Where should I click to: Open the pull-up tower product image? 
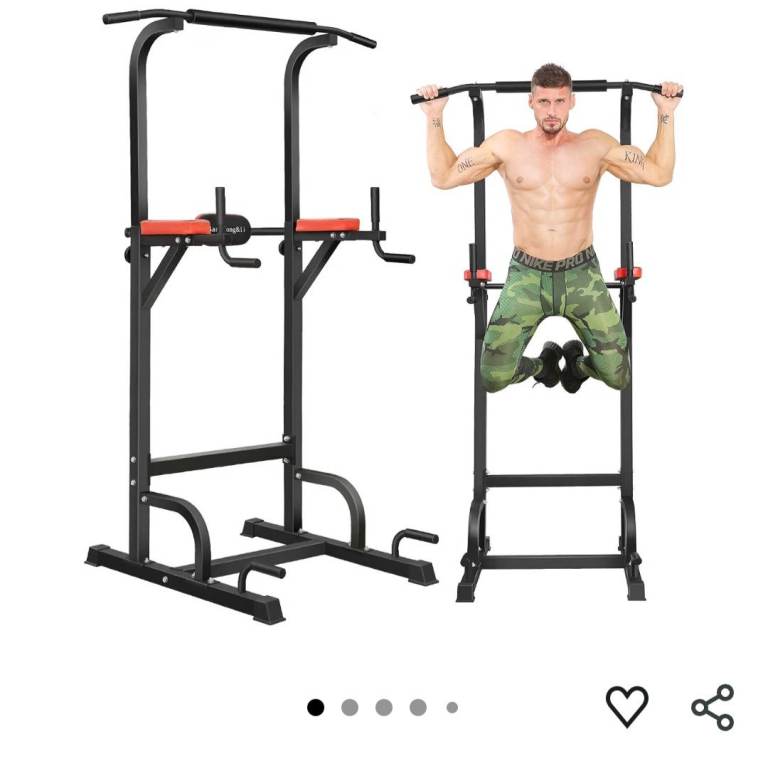coord(384,316)
